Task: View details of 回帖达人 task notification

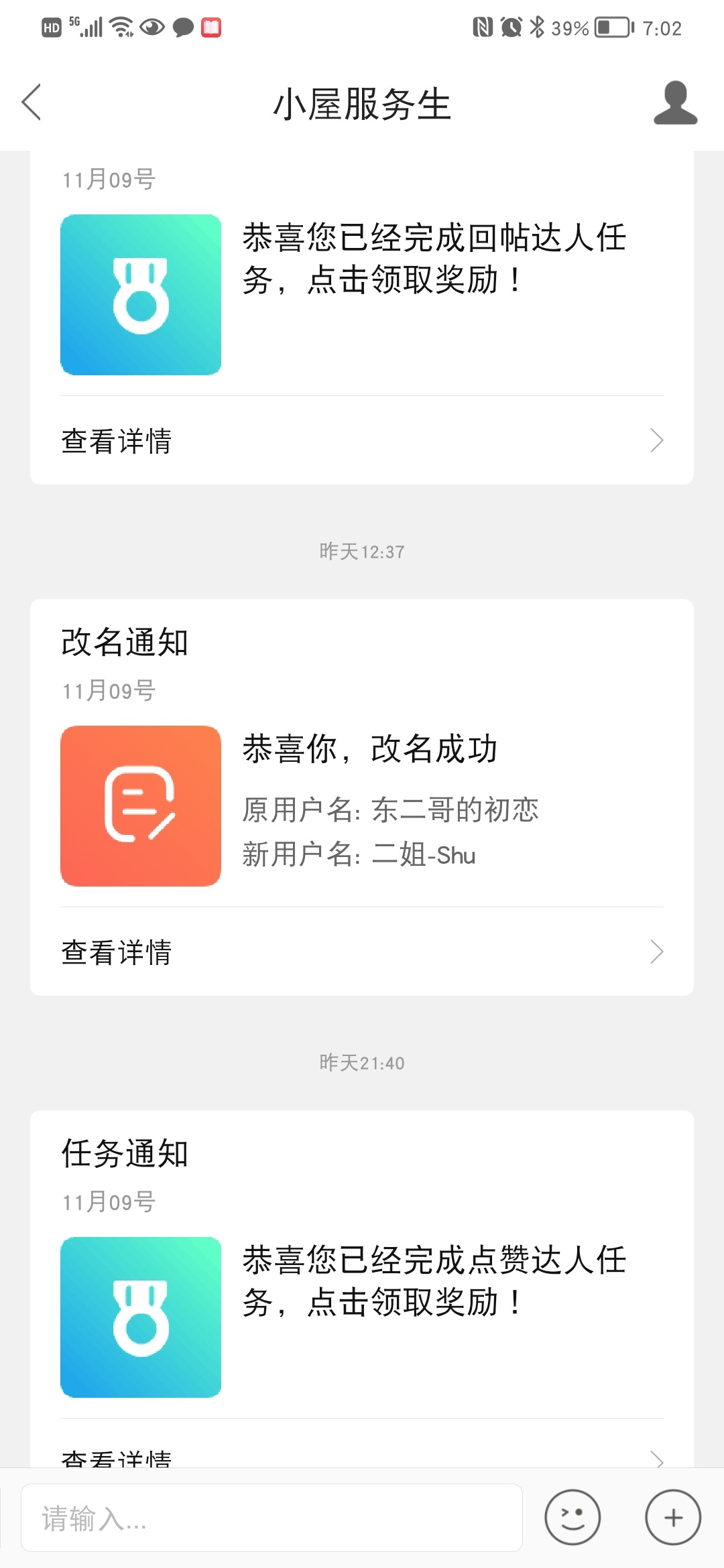Action: pyautogui.click(x=362, y=440)
